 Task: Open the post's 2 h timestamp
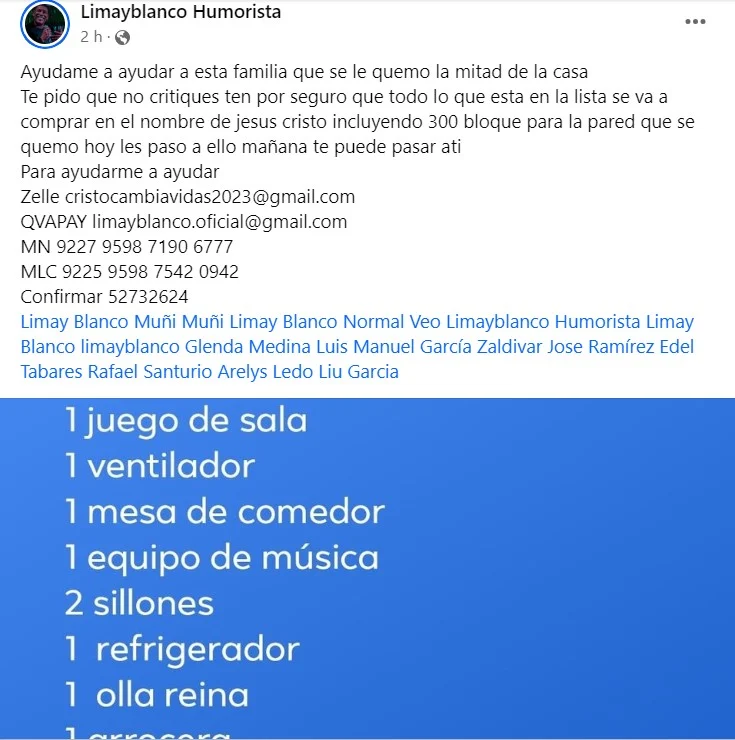(x=90, y=37)
